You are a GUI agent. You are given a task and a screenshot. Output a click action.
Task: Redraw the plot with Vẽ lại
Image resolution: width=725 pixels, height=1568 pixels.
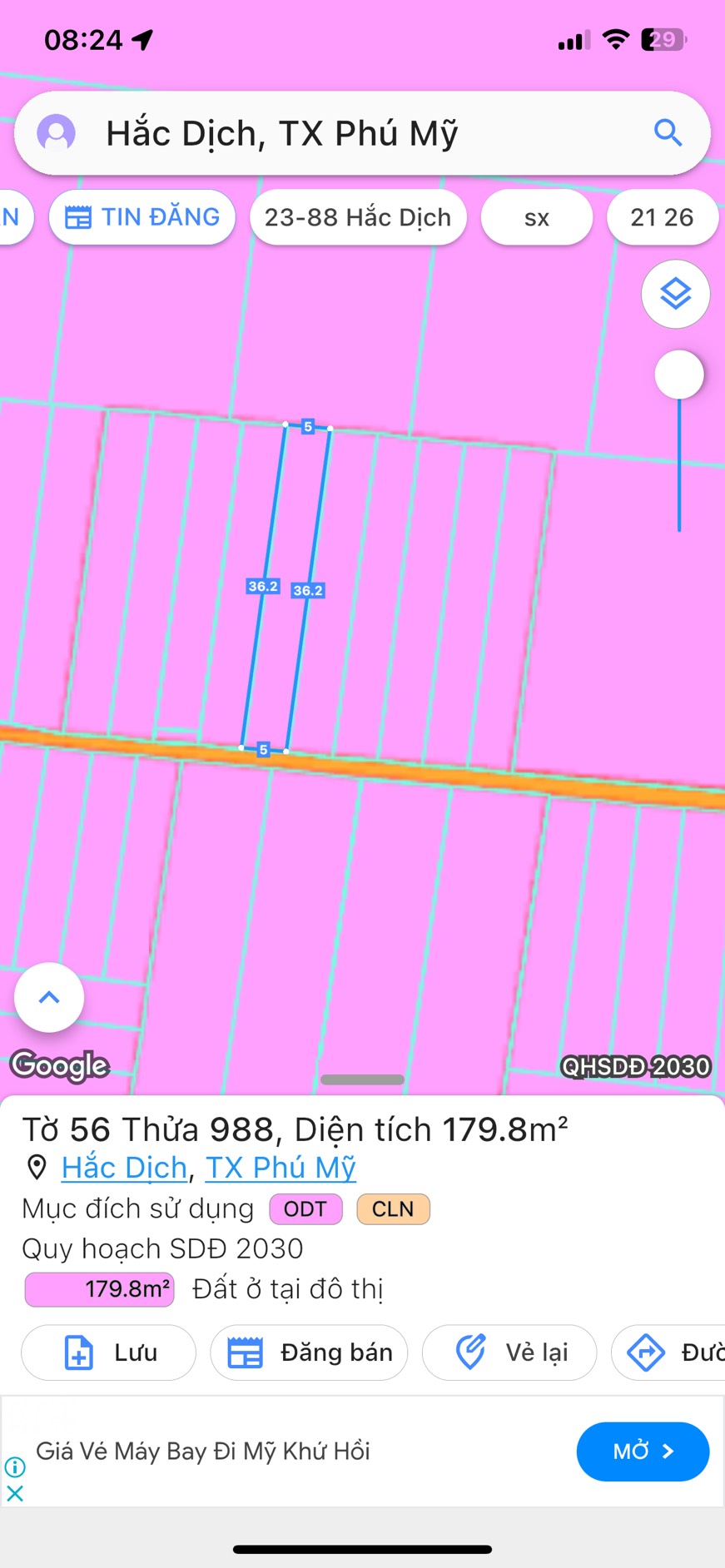509,1352
